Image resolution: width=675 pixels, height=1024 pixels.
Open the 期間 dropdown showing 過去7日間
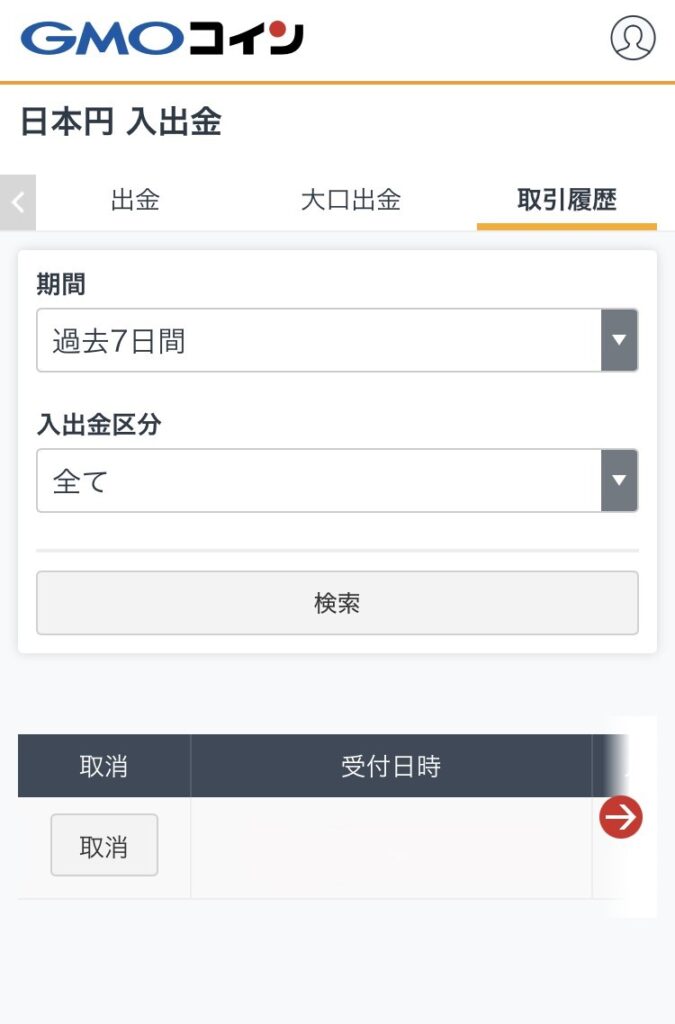pos(337,340)
